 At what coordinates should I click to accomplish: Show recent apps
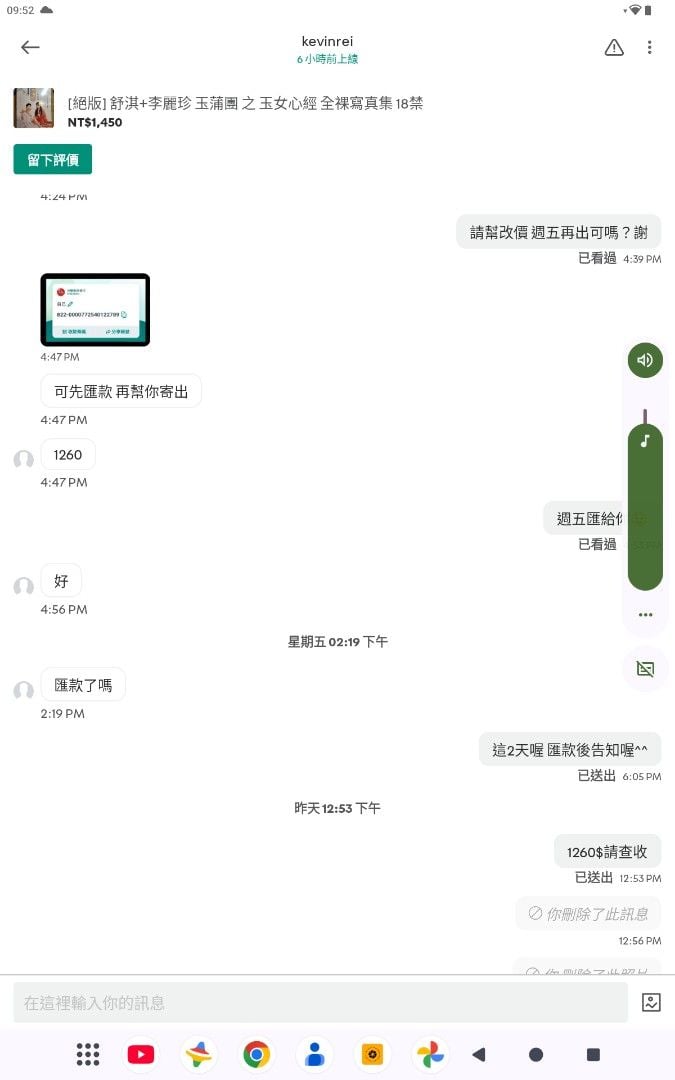pos(593,1054)
